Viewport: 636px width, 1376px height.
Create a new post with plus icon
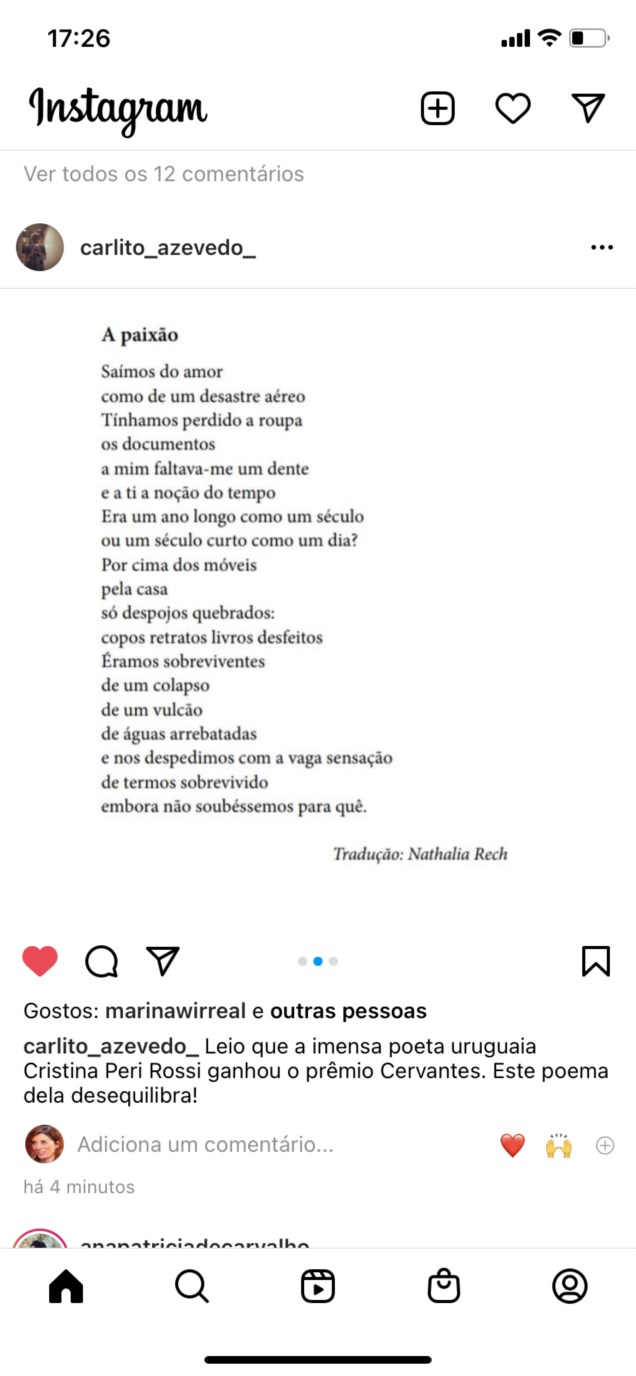(437, 108)
